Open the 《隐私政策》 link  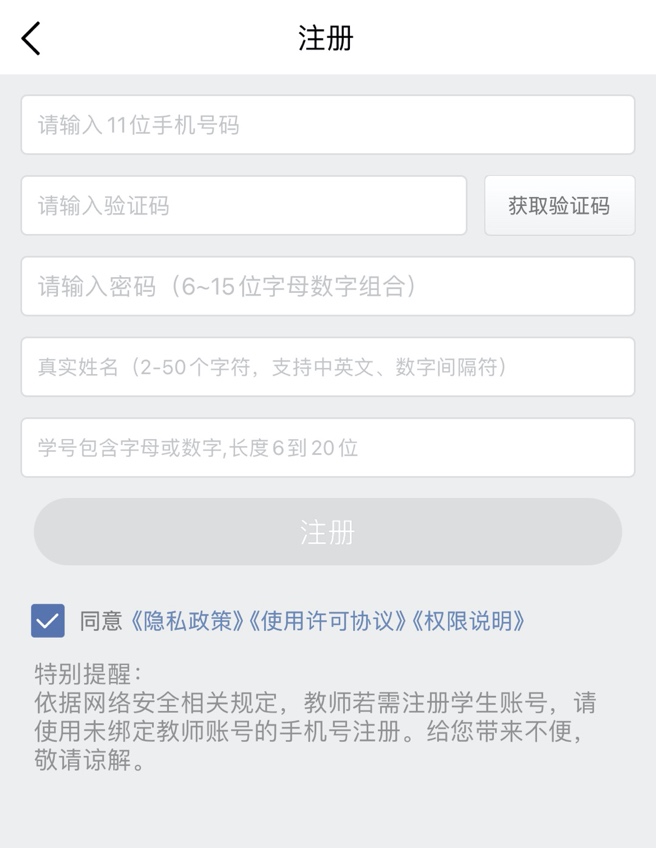(188, 621)
